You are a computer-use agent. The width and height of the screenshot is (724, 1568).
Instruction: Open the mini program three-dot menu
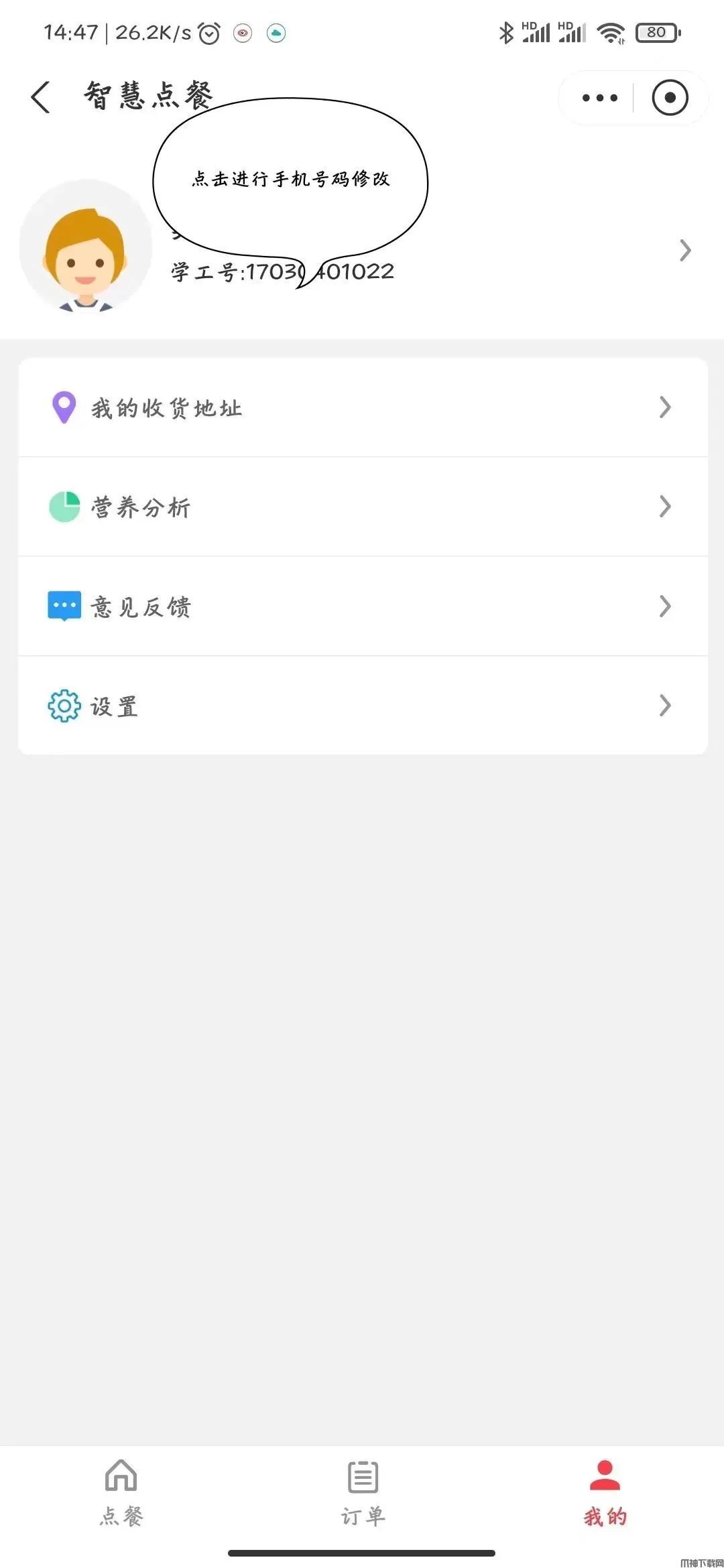coord(599,98)
